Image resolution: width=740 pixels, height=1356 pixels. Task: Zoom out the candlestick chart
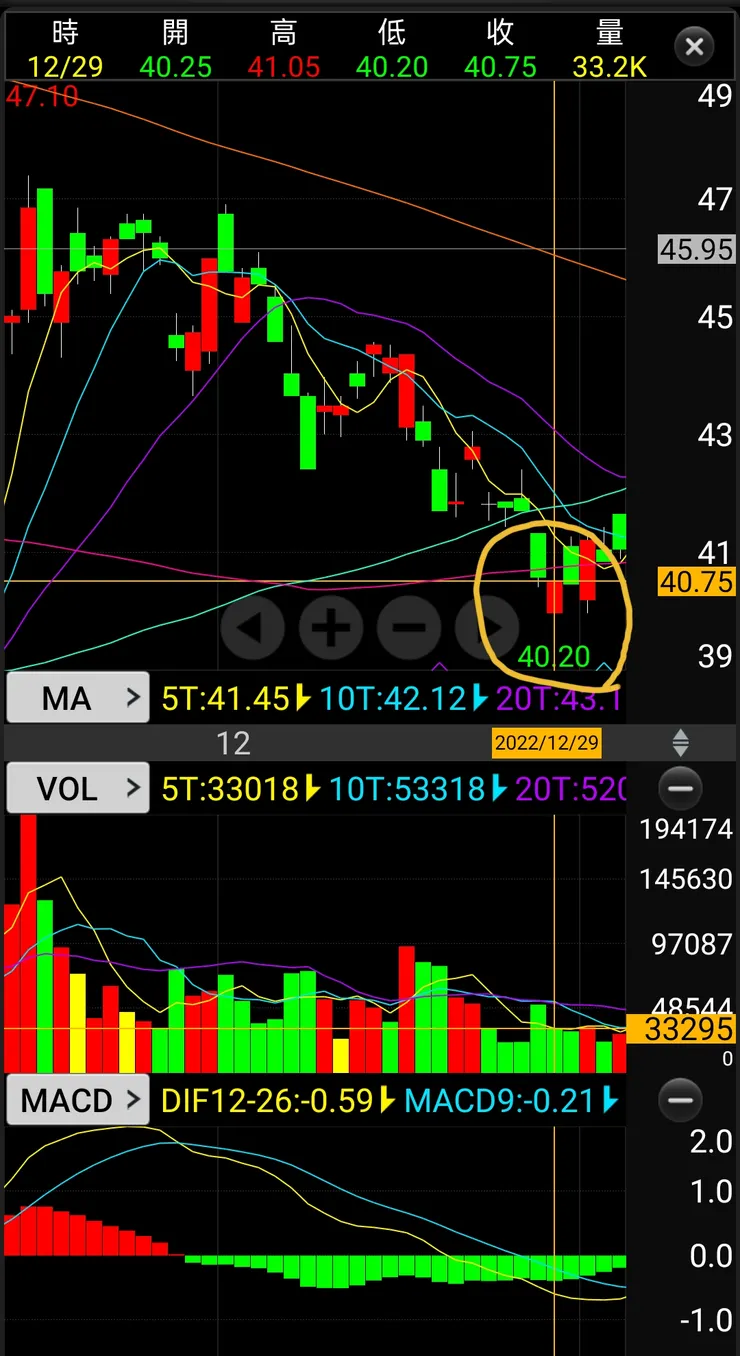click(x=409, y=628)
